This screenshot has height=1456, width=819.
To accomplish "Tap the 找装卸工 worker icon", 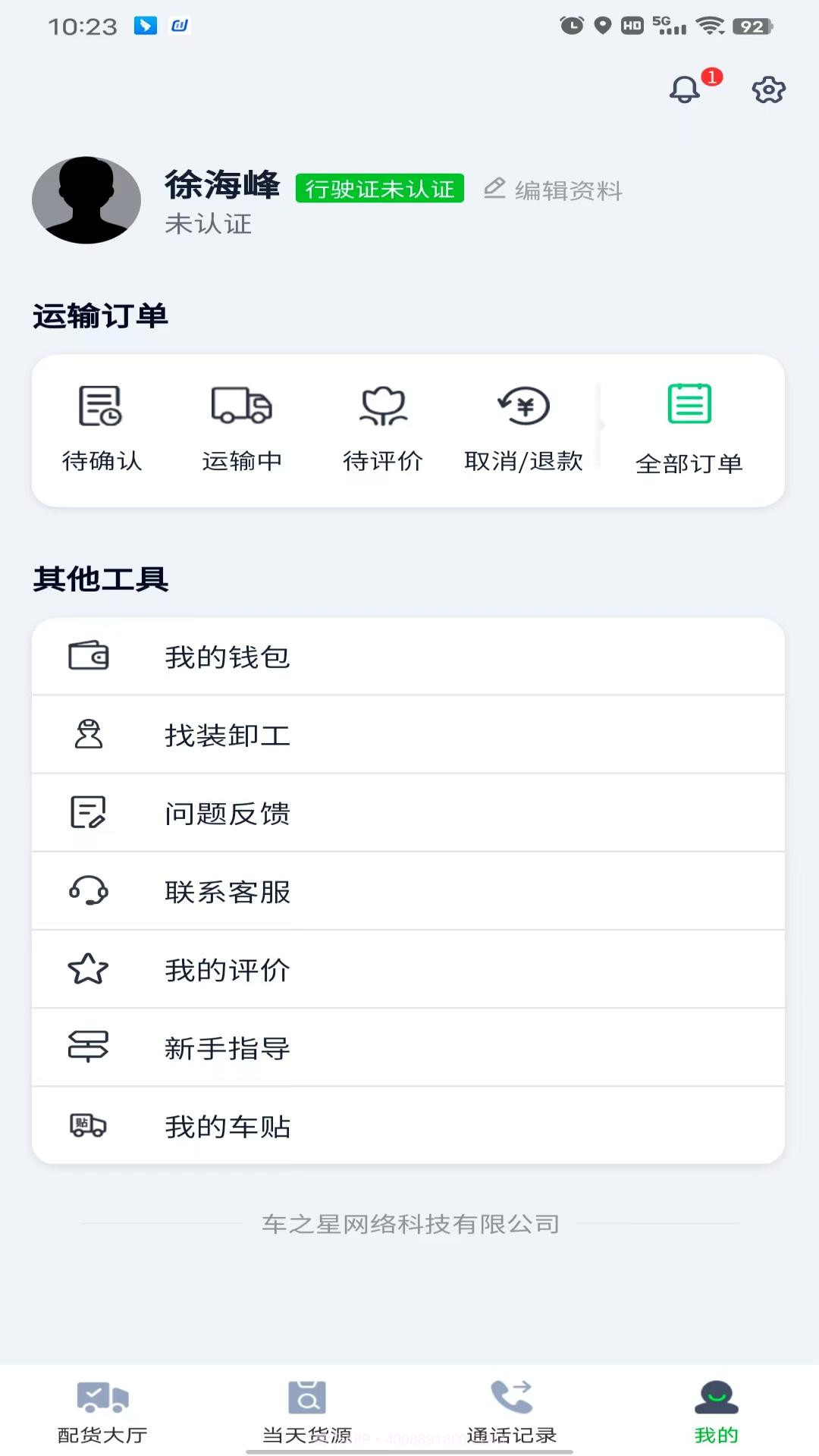I will click(89, 735).
